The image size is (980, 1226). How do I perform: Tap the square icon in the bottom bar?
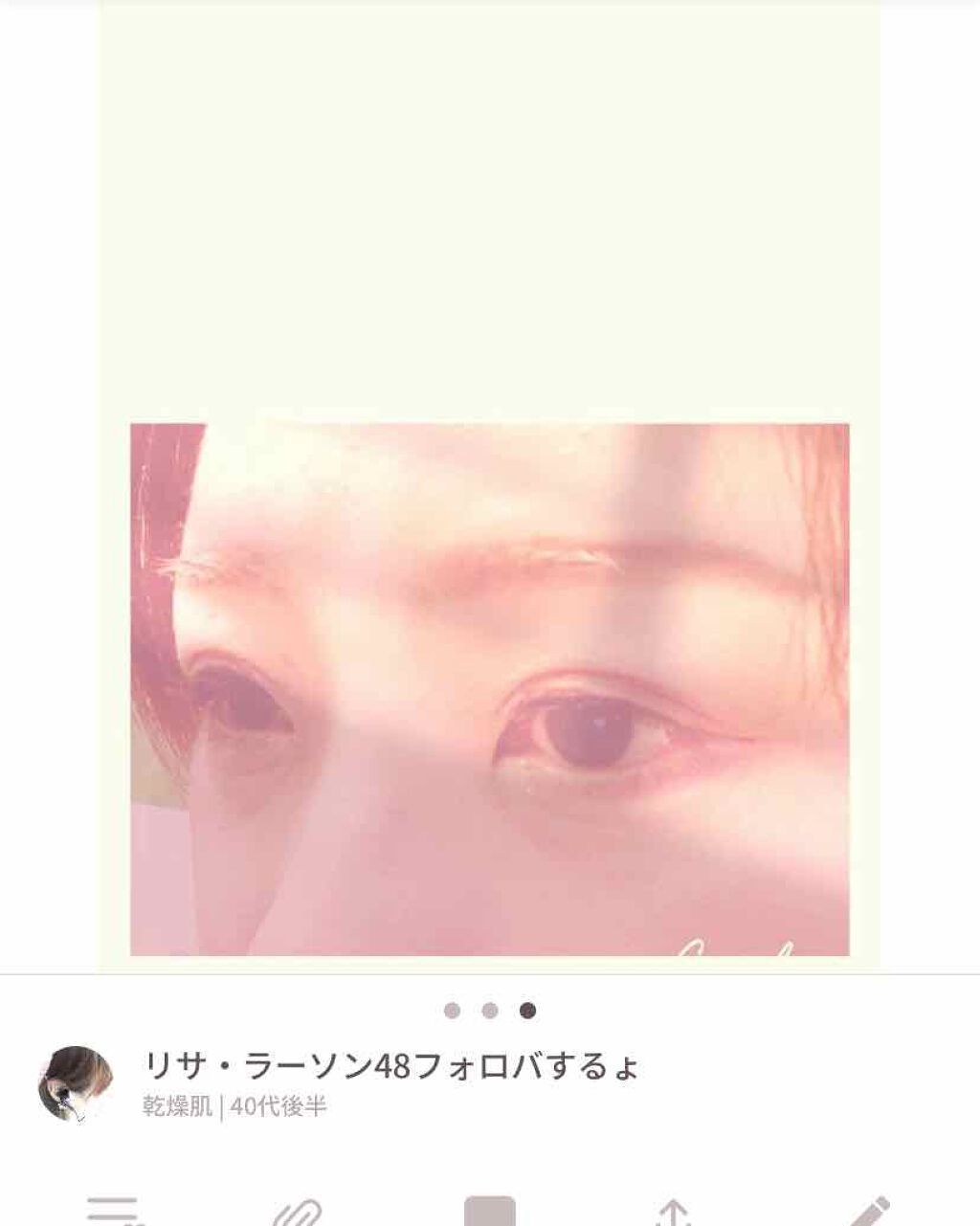pyautogui.click(x=489, y=1212)
